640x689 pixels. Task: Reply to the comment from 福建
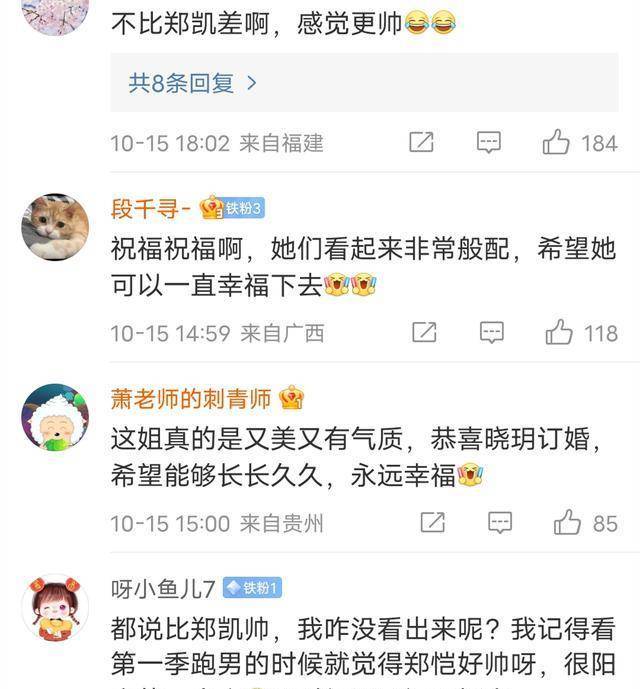(488, 143)
